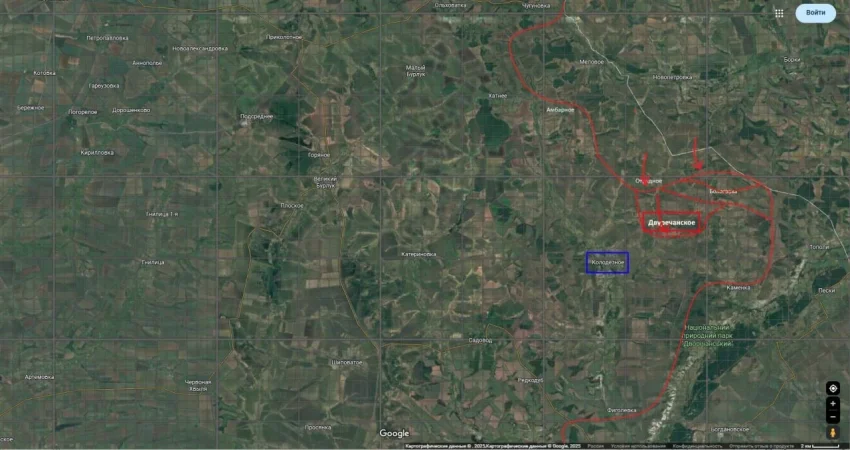Open the Условия использования link
The height and width of the screenshot is (450, 850).
coord(638,446)
